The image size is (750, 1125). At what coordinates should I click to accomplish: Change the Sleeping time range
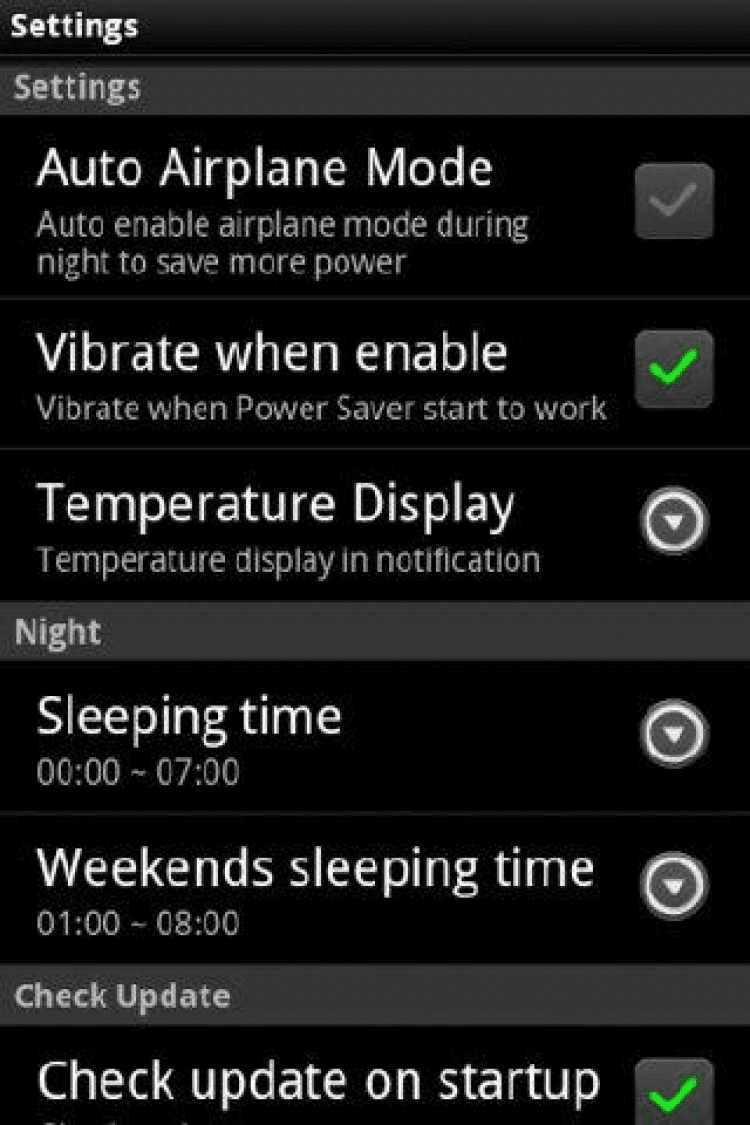674,734
